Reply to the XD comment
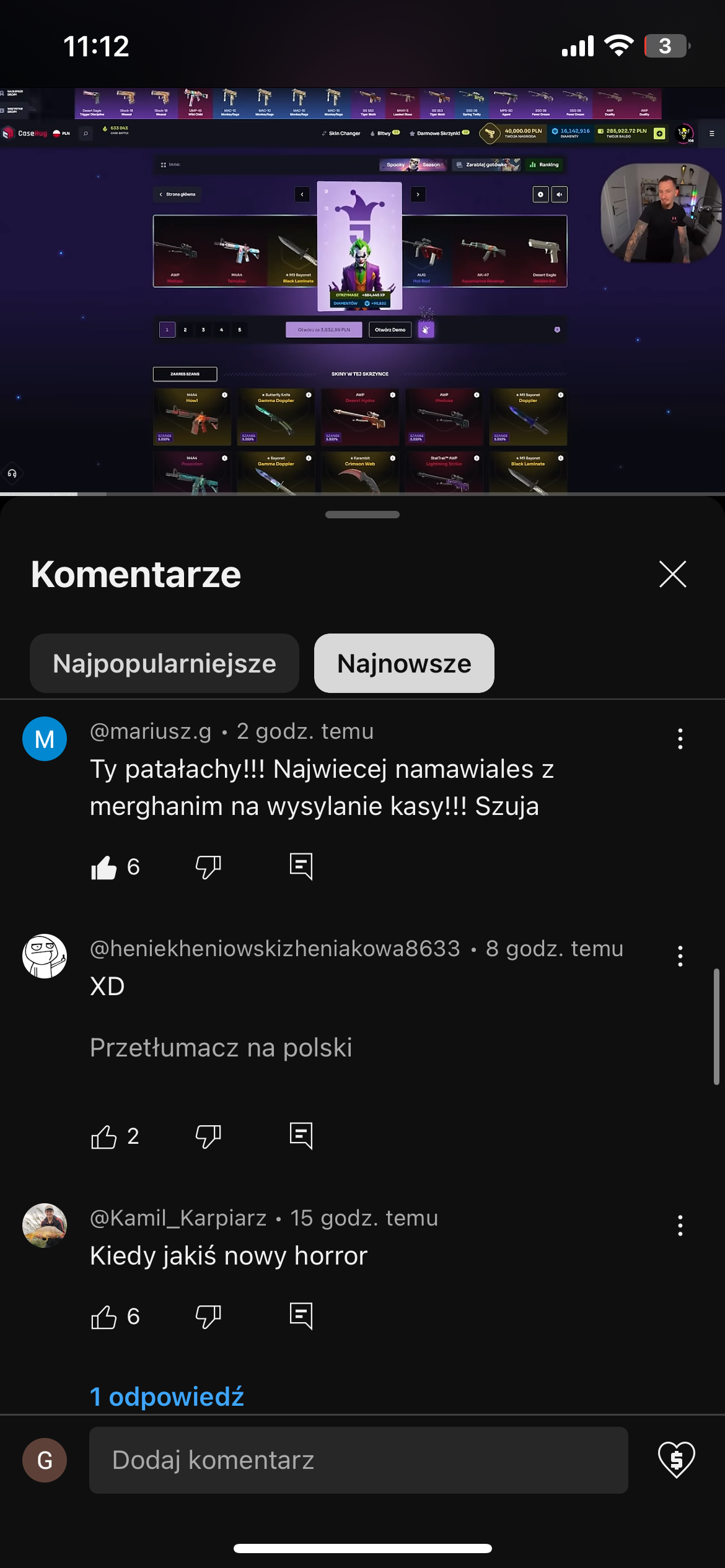Viewport: 725px width, 1568px height. tap(301, 1136)
